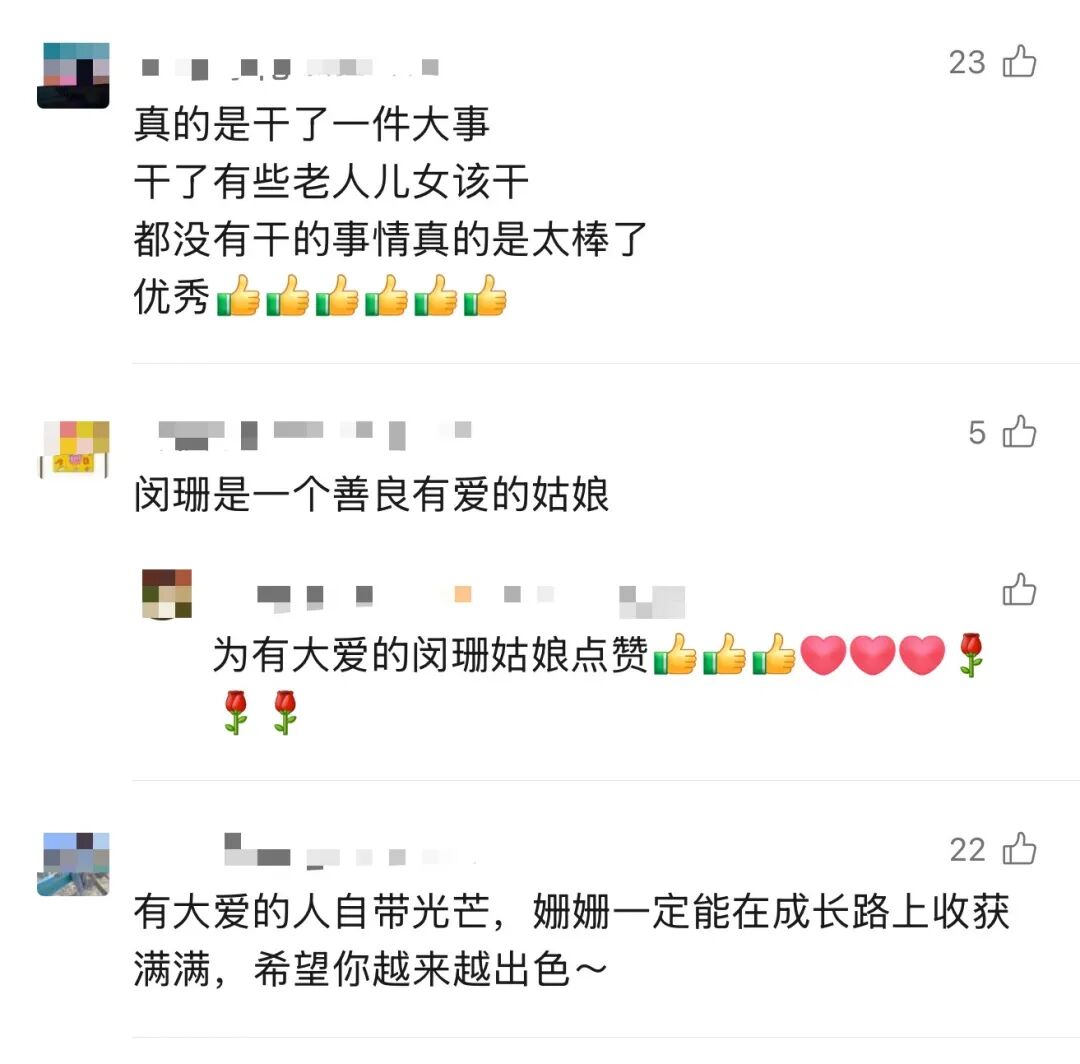The image size is (1080, 1064).
Task: Open avatar of 有大爱的人自带光芒 commenter
Action: point(73,863)
